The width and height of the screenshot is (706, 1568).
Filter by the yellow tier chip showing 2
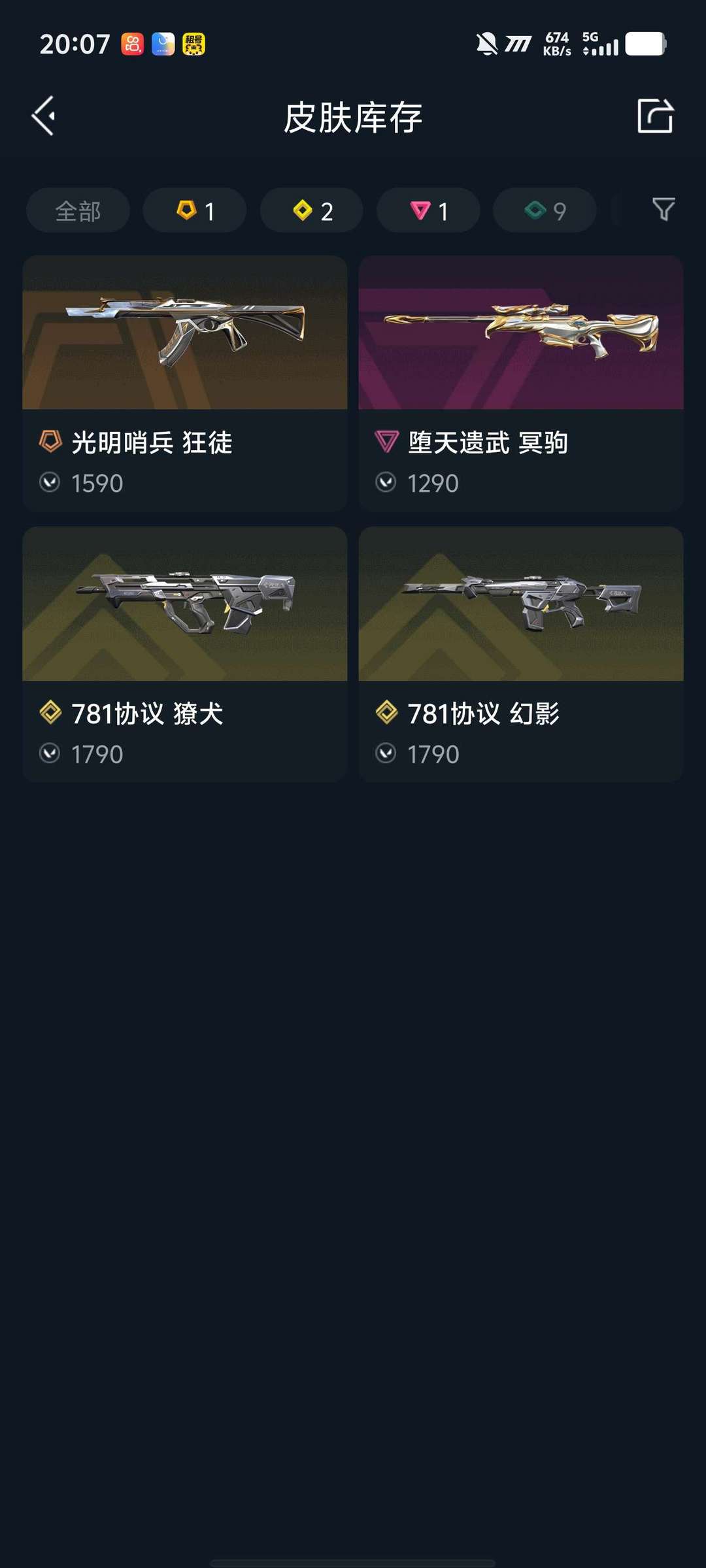click(312, 210)
